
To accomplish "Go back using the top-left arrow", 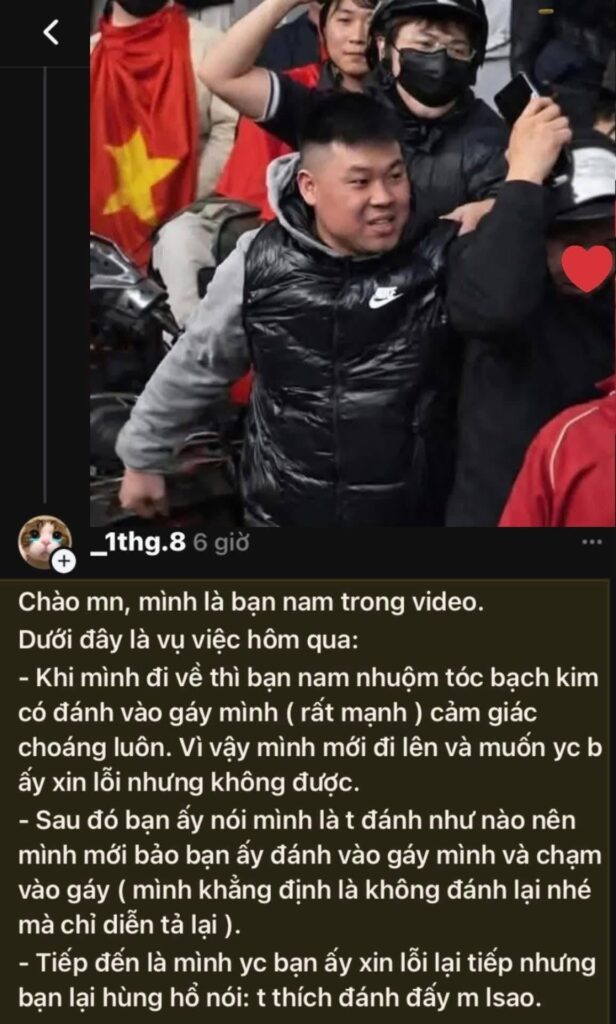I will [51, 34].
